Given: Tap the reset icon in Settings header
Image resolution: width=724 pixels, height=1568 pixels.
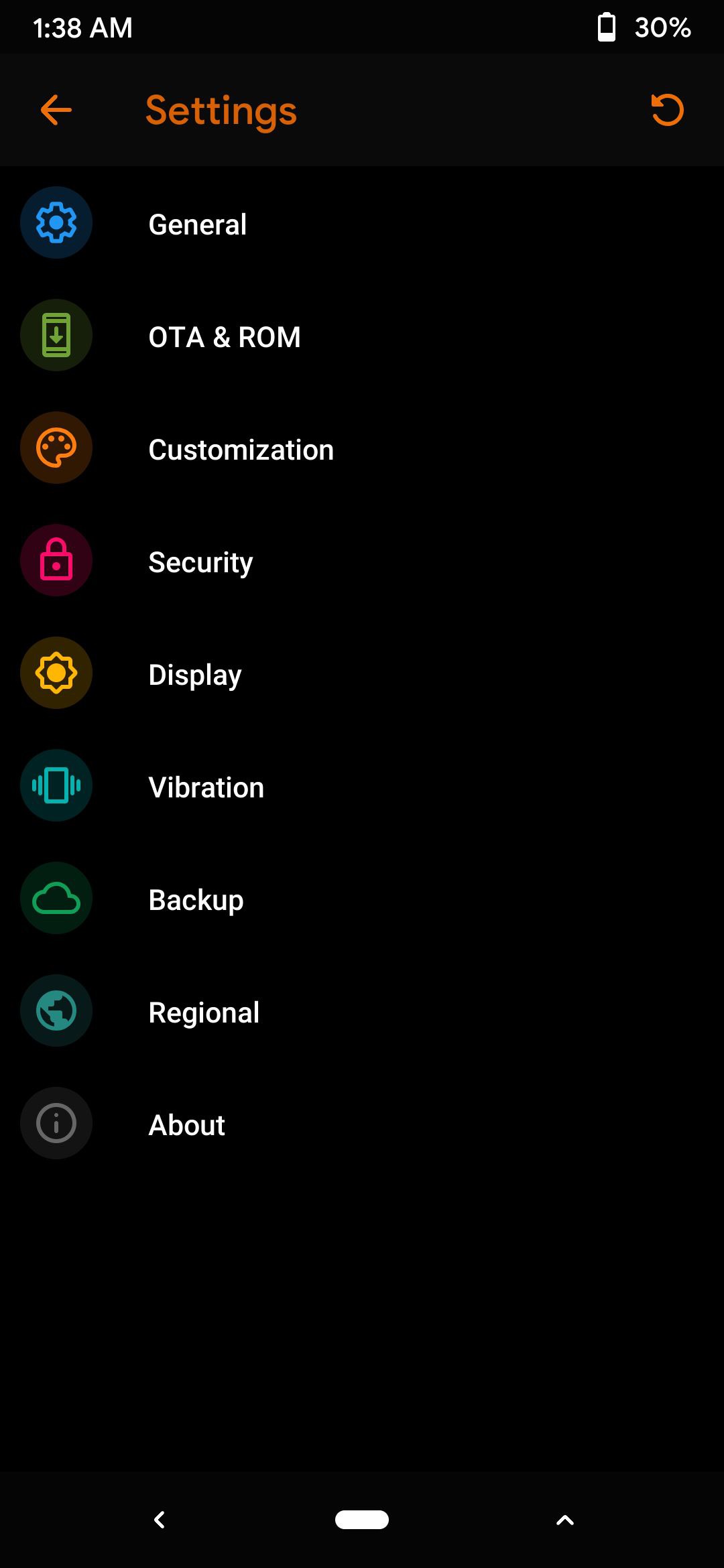Looking at the screenshot, I should 667,110.
